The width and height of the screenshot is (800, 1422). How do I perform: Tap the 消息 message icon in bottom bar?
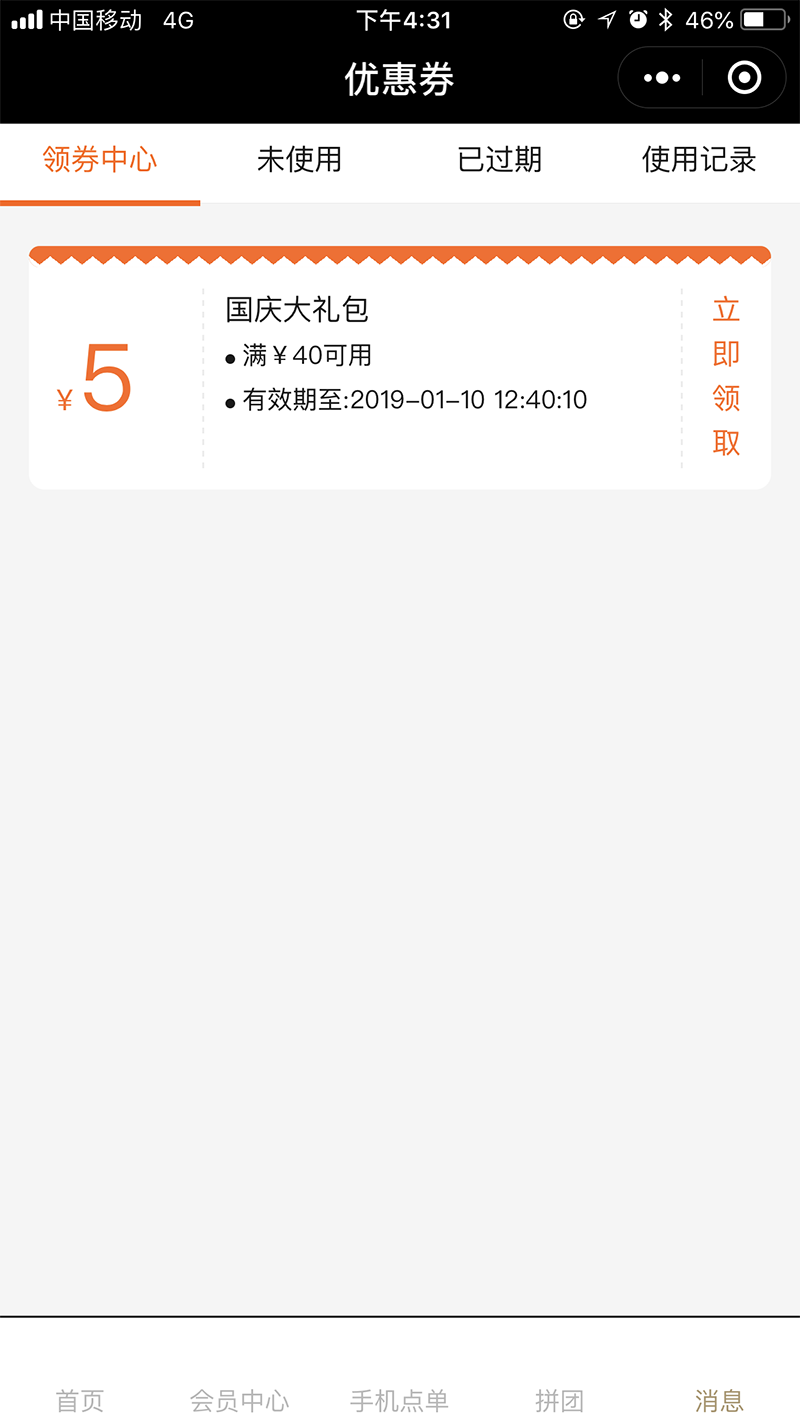(x=721, y=1400)
